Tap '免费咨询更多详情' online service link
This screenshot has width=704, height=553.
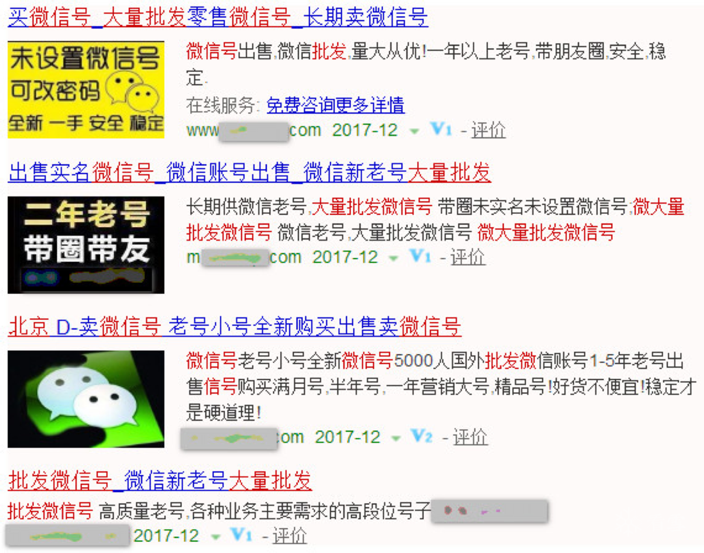(x=335, y=105)
